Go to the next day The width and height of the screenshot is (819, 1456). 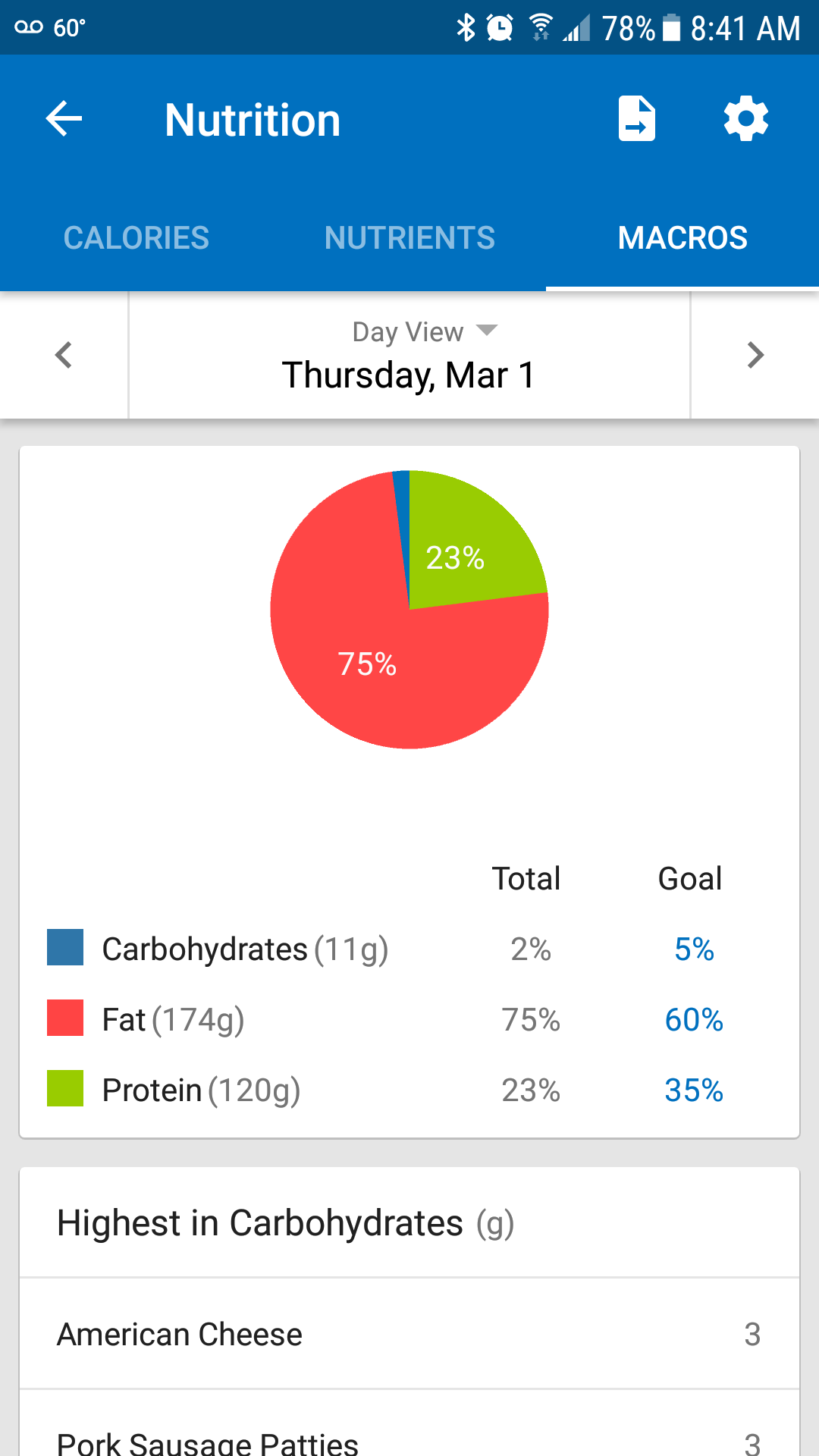(x=755, y=355)
